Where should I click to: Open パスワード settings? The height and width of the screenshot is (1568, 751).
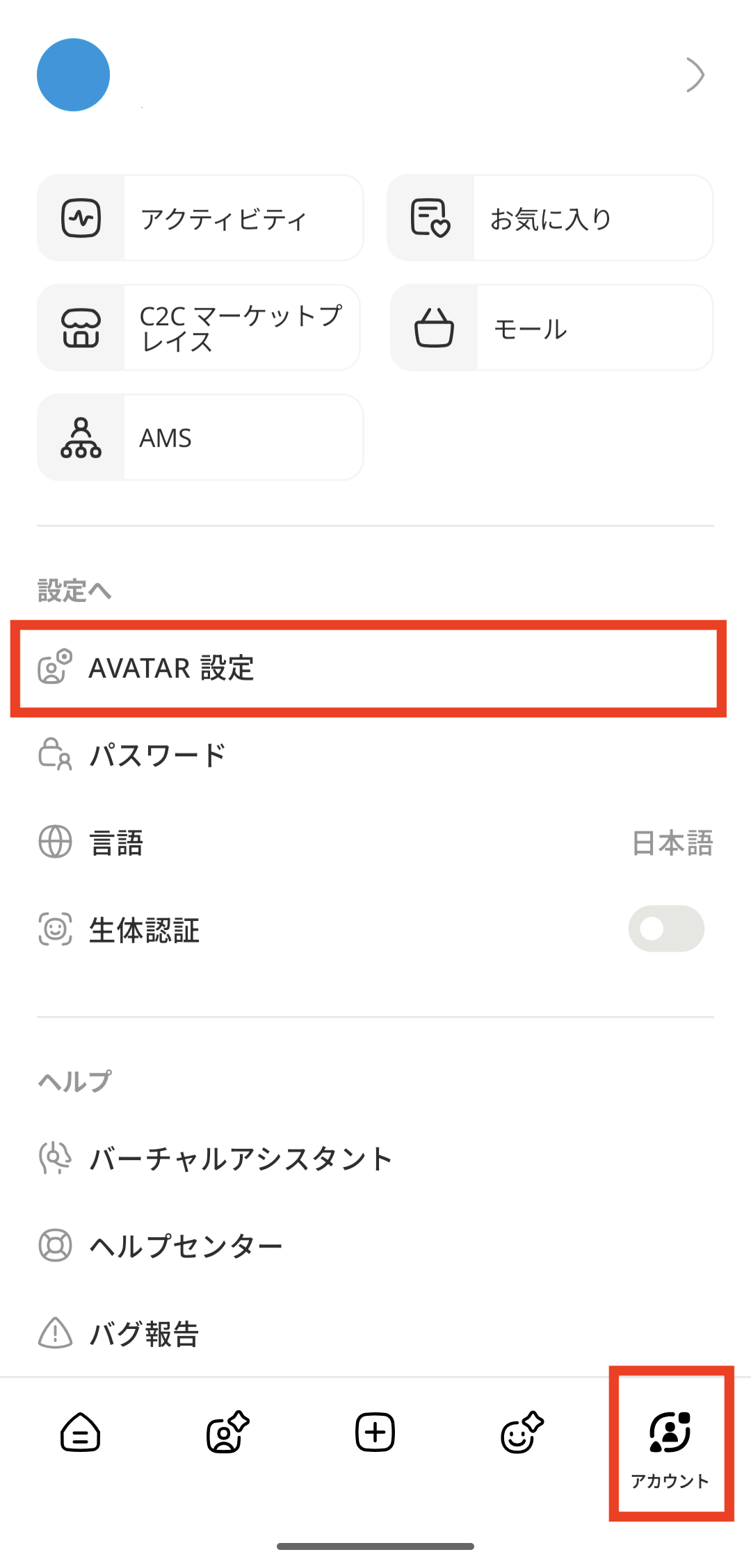pyautogui.click(x=375, y=755)
